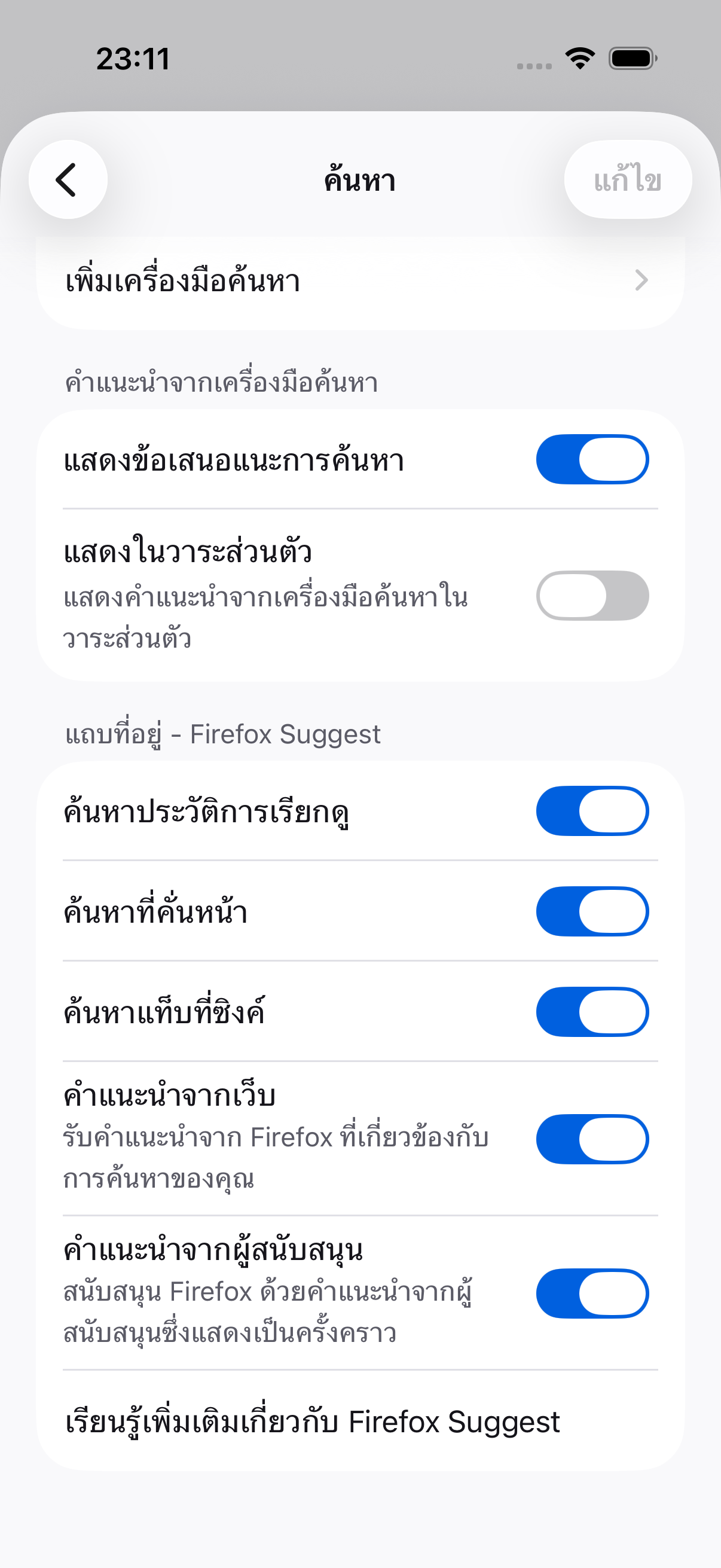The height and width of the screenshot is (1568, 721).
Task: Disable ค้นหาประวัติการเรียกดู toggle
Action: tap(592, 811)
